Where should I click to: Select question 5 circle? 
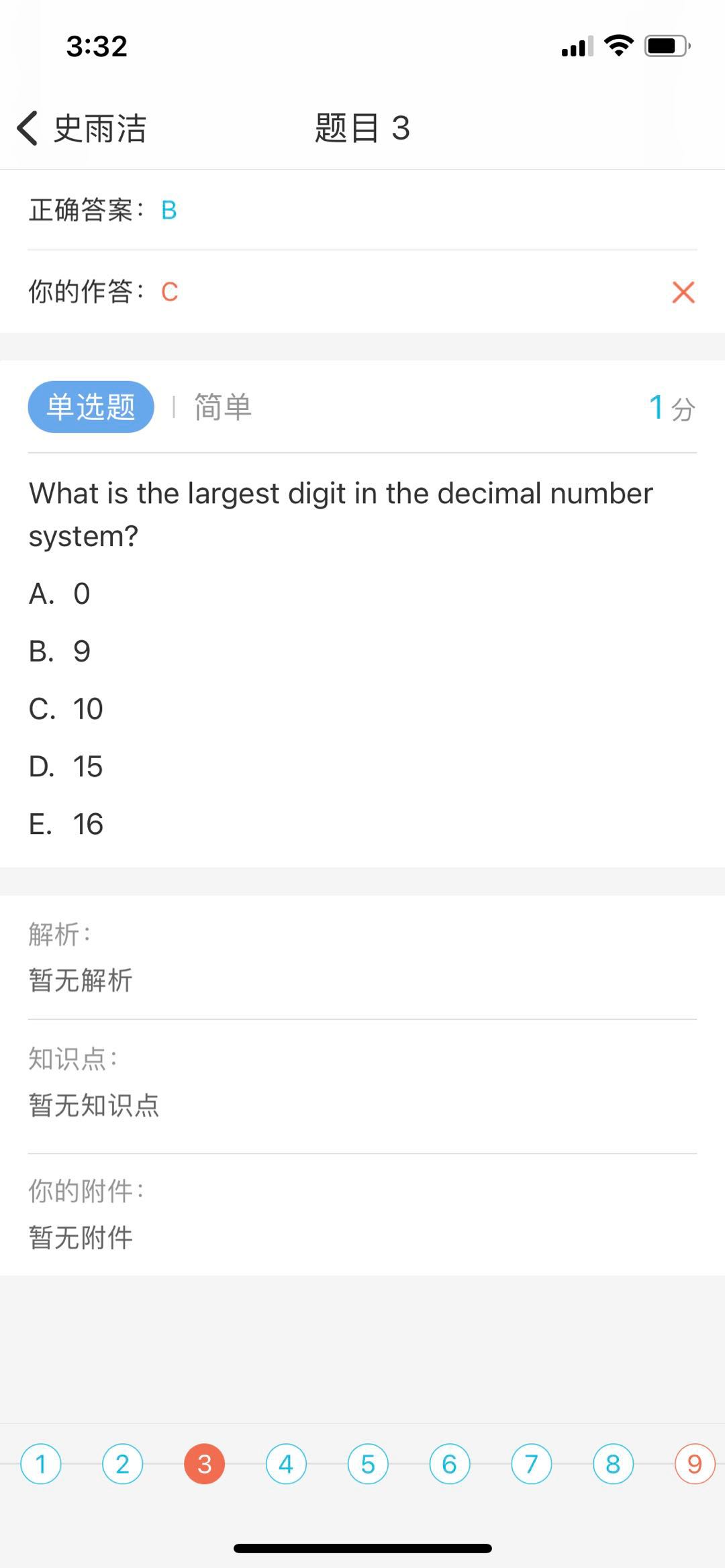click(368, 1464)
